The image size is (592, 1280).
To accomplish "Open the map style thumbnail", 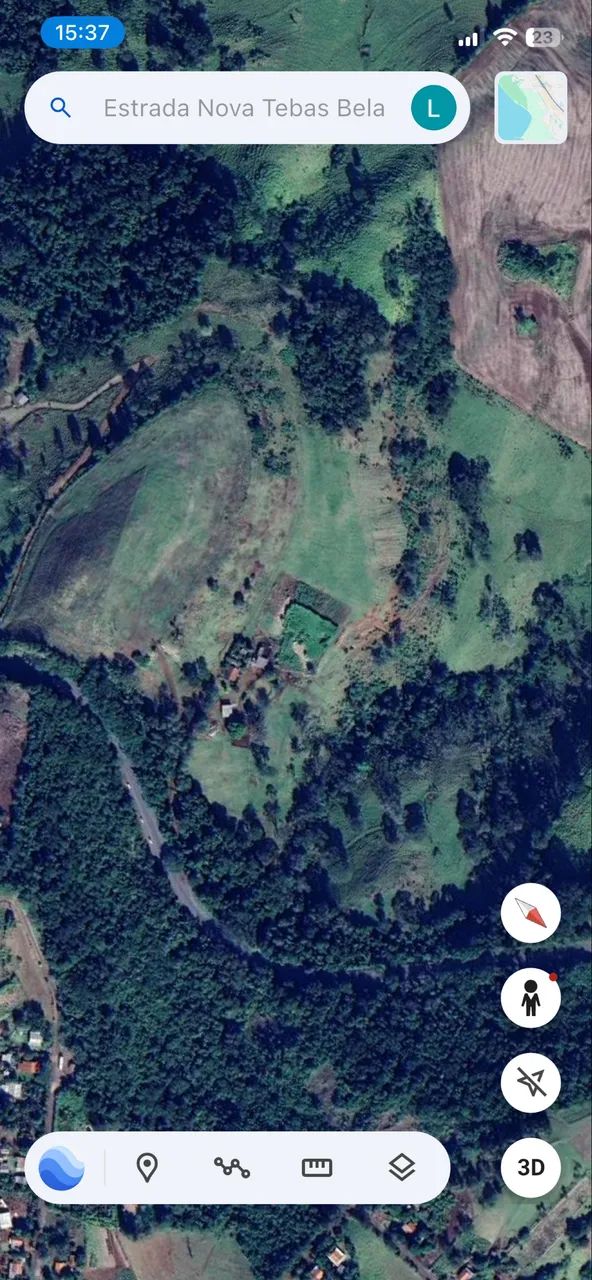I will pos(531,108).
